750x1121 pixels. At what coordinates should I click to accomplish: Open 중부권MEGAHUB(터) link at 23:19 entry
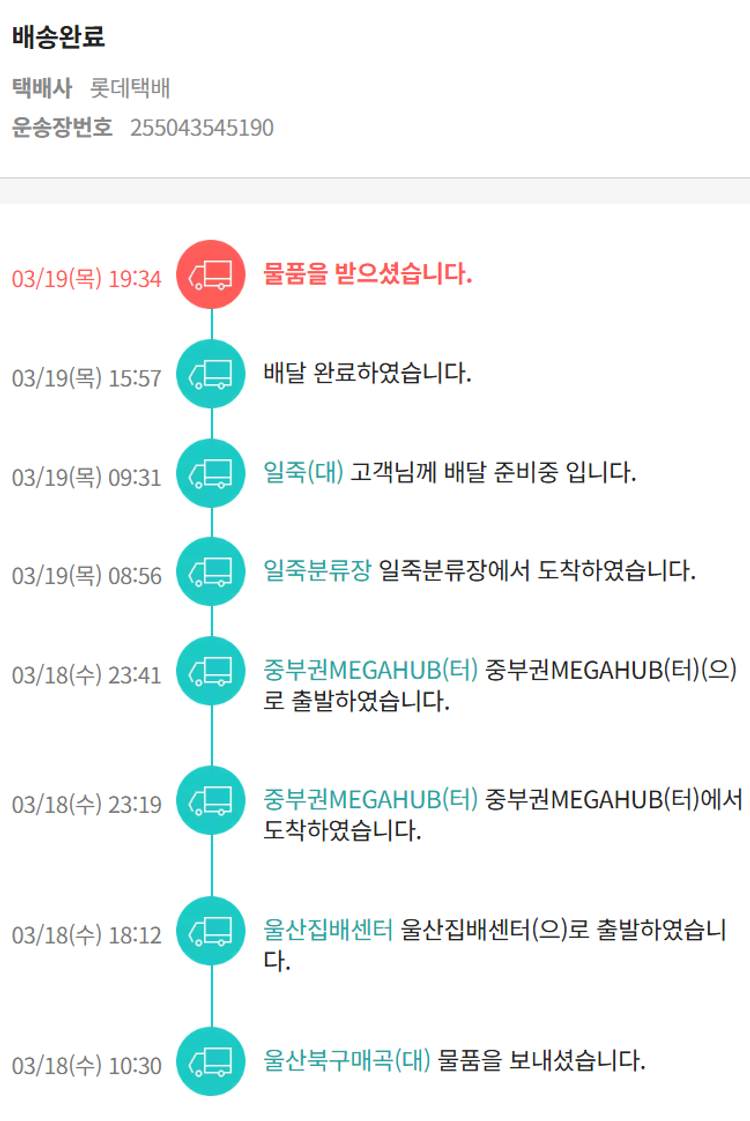tap(370, 798)
